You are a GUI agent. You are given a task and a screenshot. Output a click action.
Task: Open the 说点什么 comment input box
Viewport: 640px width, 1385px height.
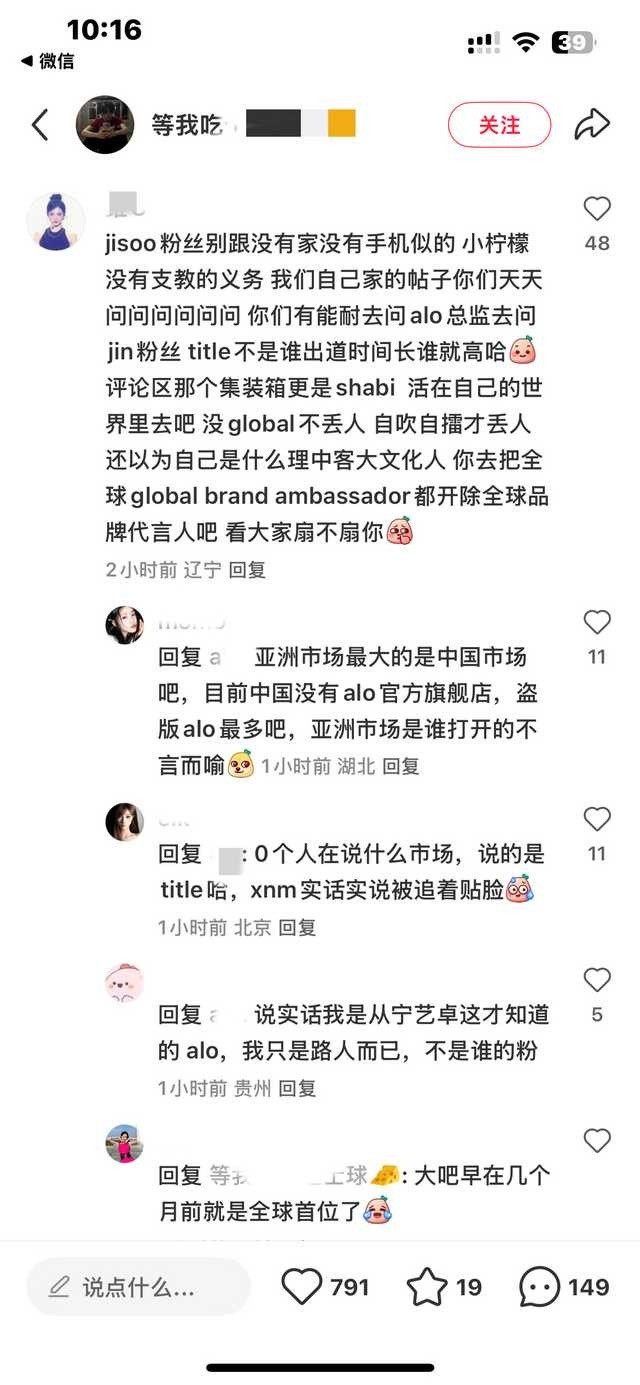(138, 1287)
